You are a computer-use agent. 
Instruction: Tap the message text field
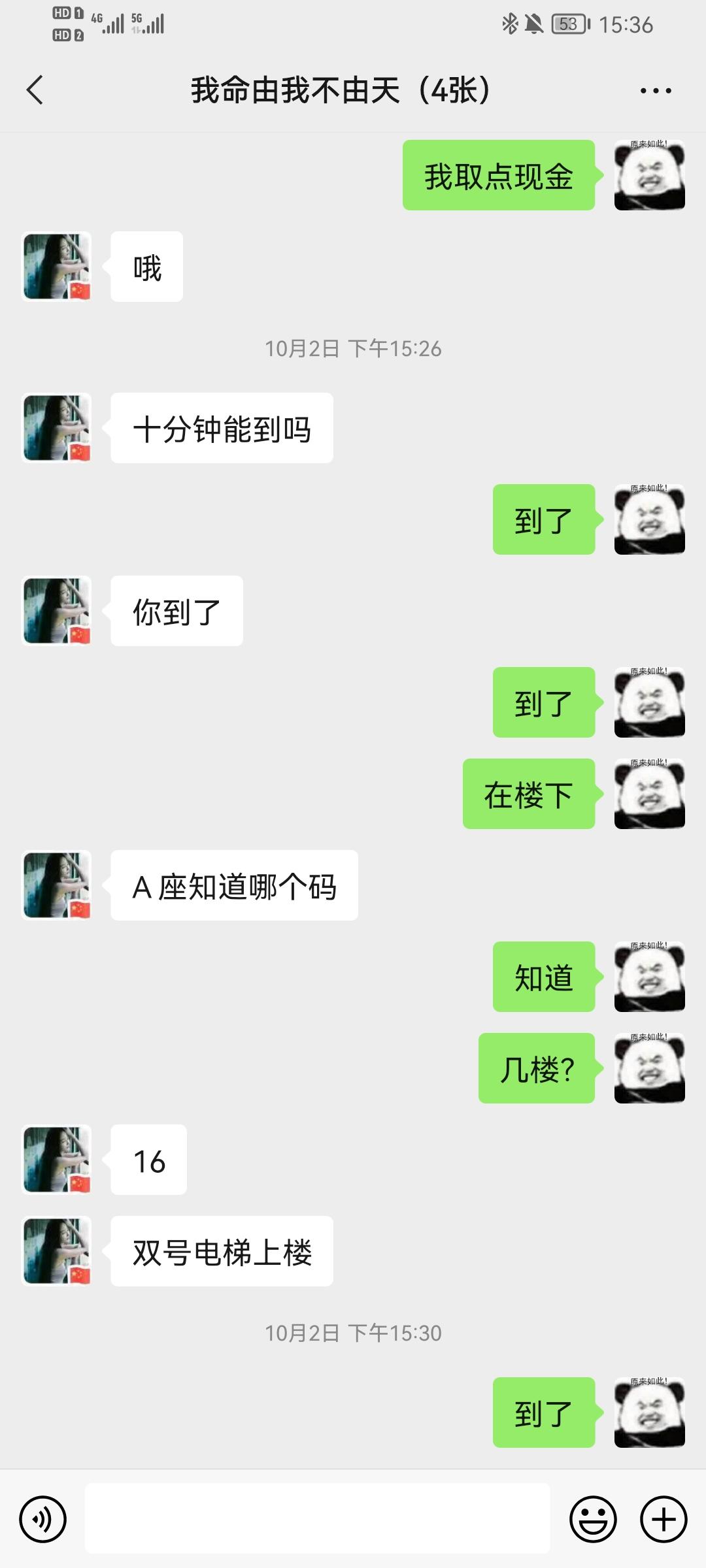click(x=317, y=1518)
